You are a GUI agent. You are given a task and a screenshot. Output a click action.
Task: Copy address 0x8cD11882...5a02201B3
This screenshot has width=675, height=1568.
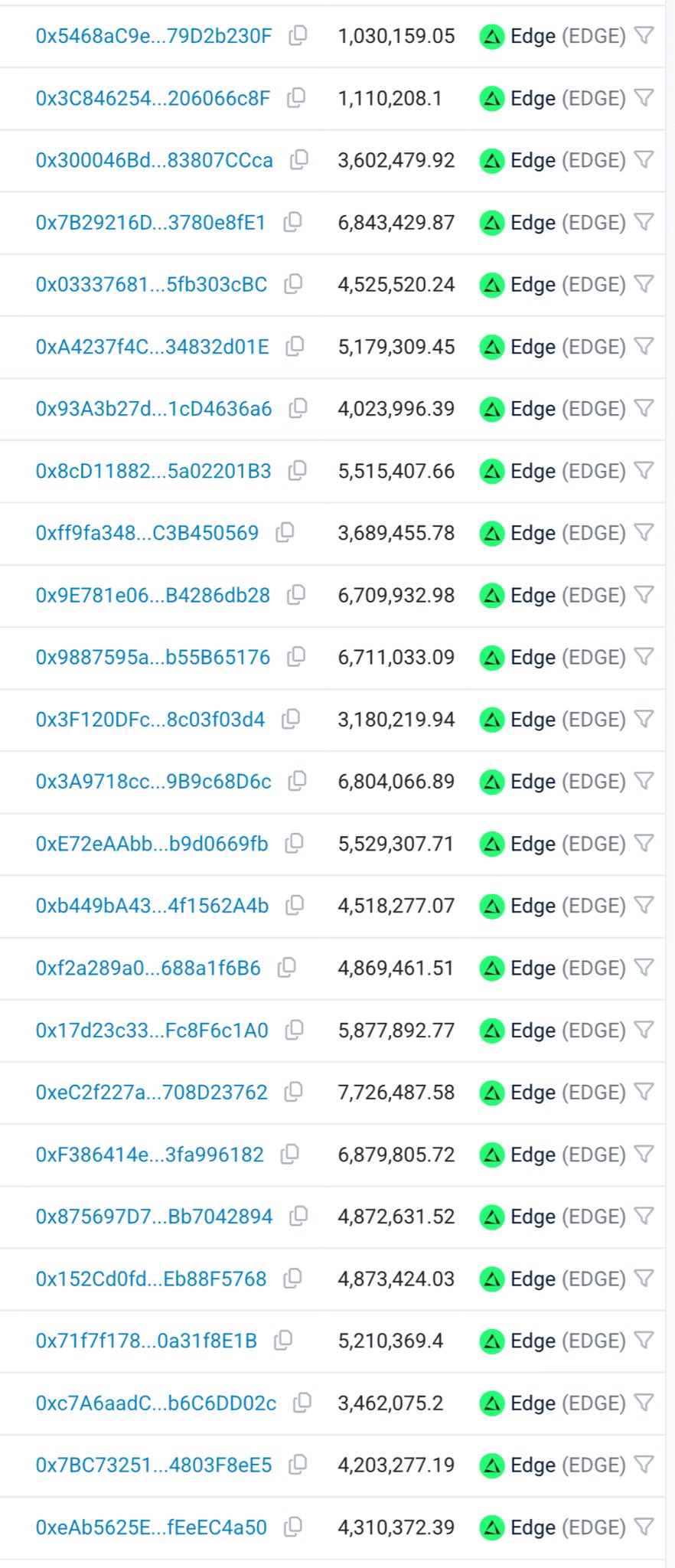298,471
